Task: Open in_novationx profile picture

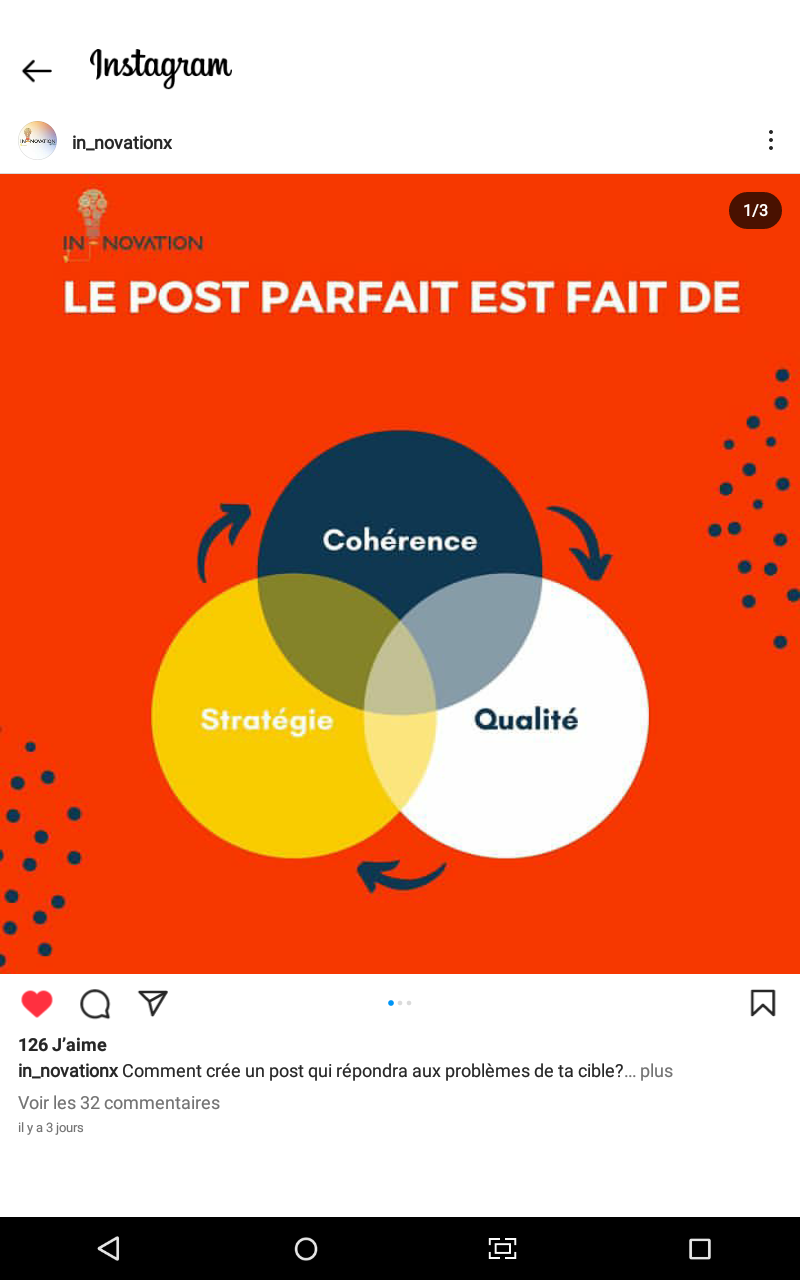Action: tap(38, 141)
